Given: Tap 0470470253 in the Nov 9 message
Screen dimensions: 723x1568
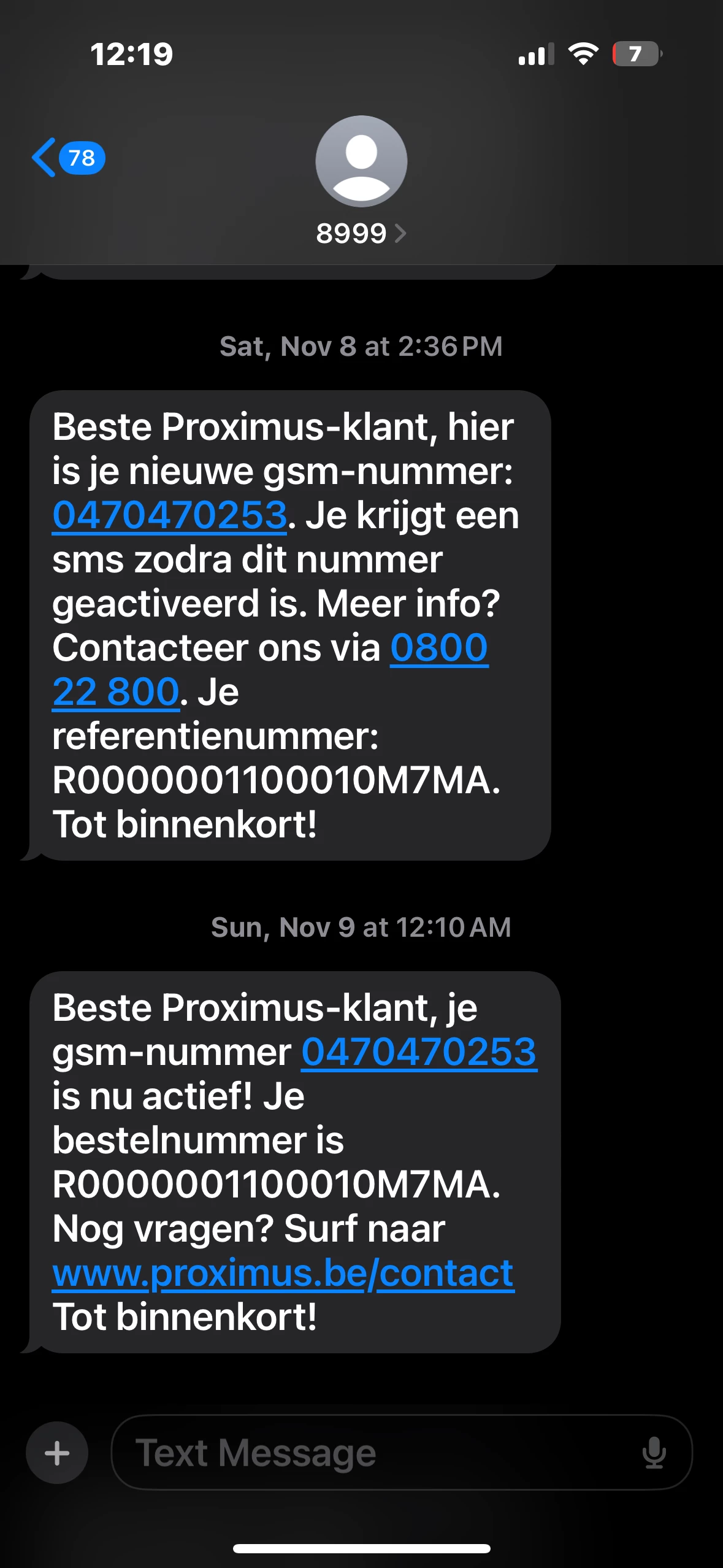Looking at the screenshot, I should [419, 1052].
